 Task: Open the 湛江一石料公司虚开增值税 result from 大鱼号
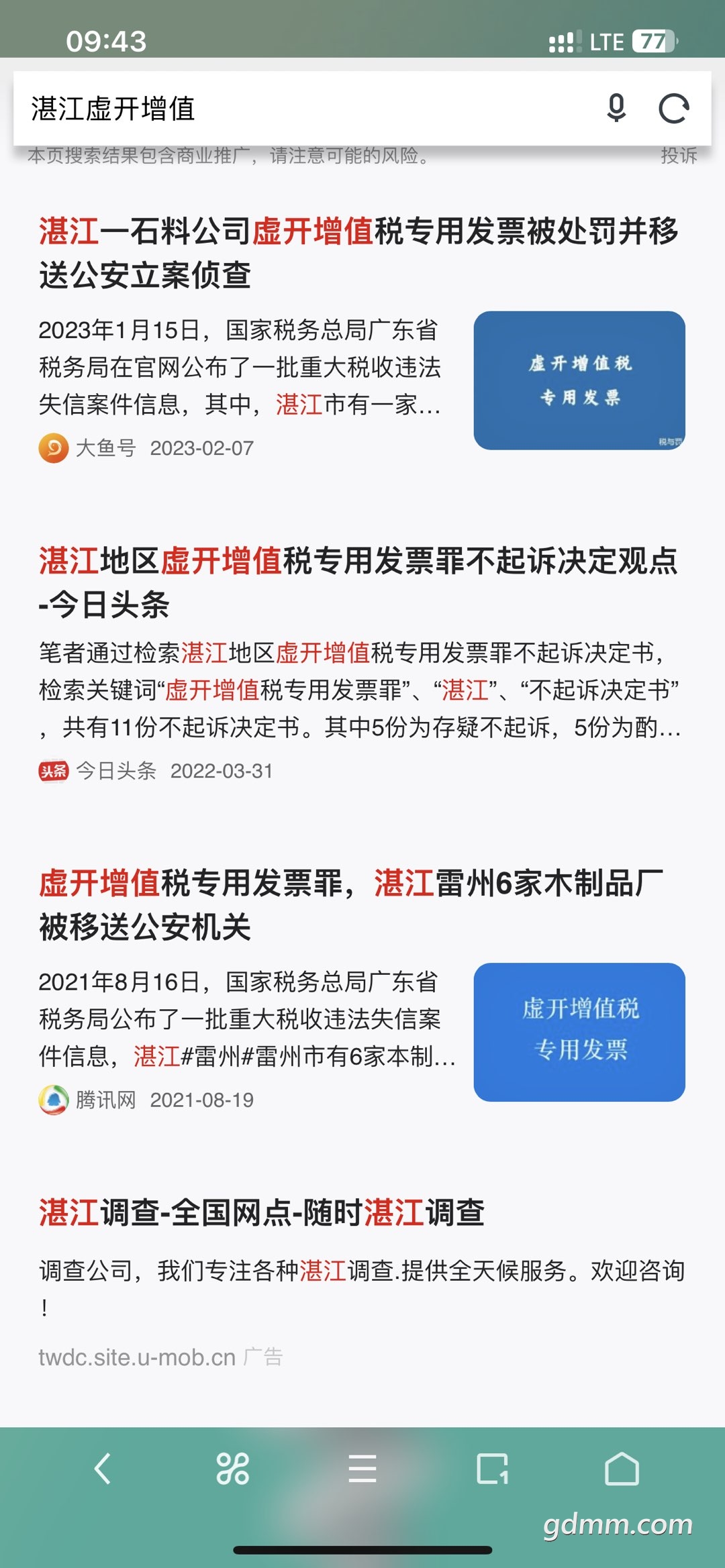click(x=358, y=253)
